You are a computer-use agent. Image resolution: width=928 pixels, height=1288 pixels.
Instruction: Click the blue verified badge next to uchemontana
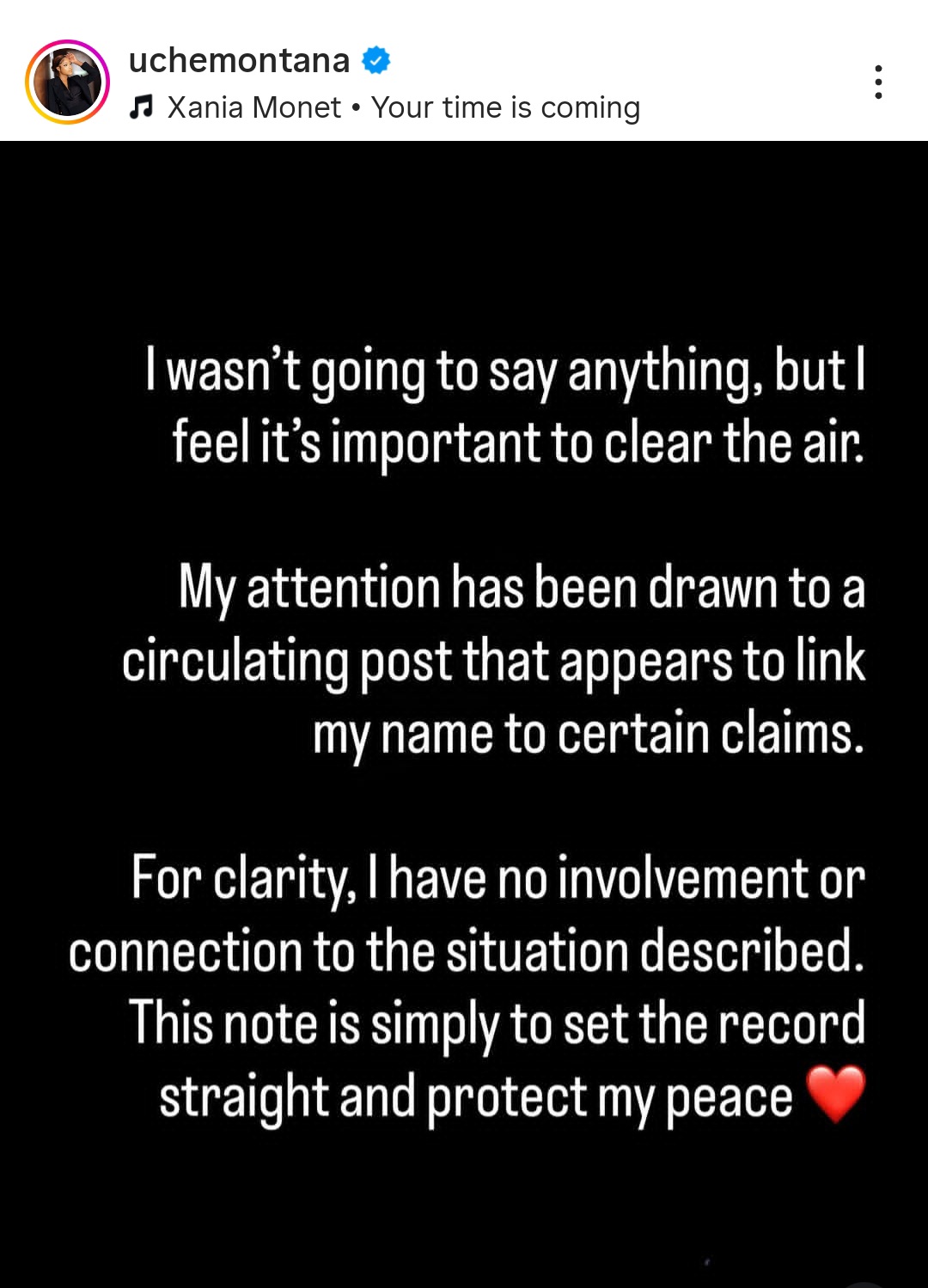[375, 60]
